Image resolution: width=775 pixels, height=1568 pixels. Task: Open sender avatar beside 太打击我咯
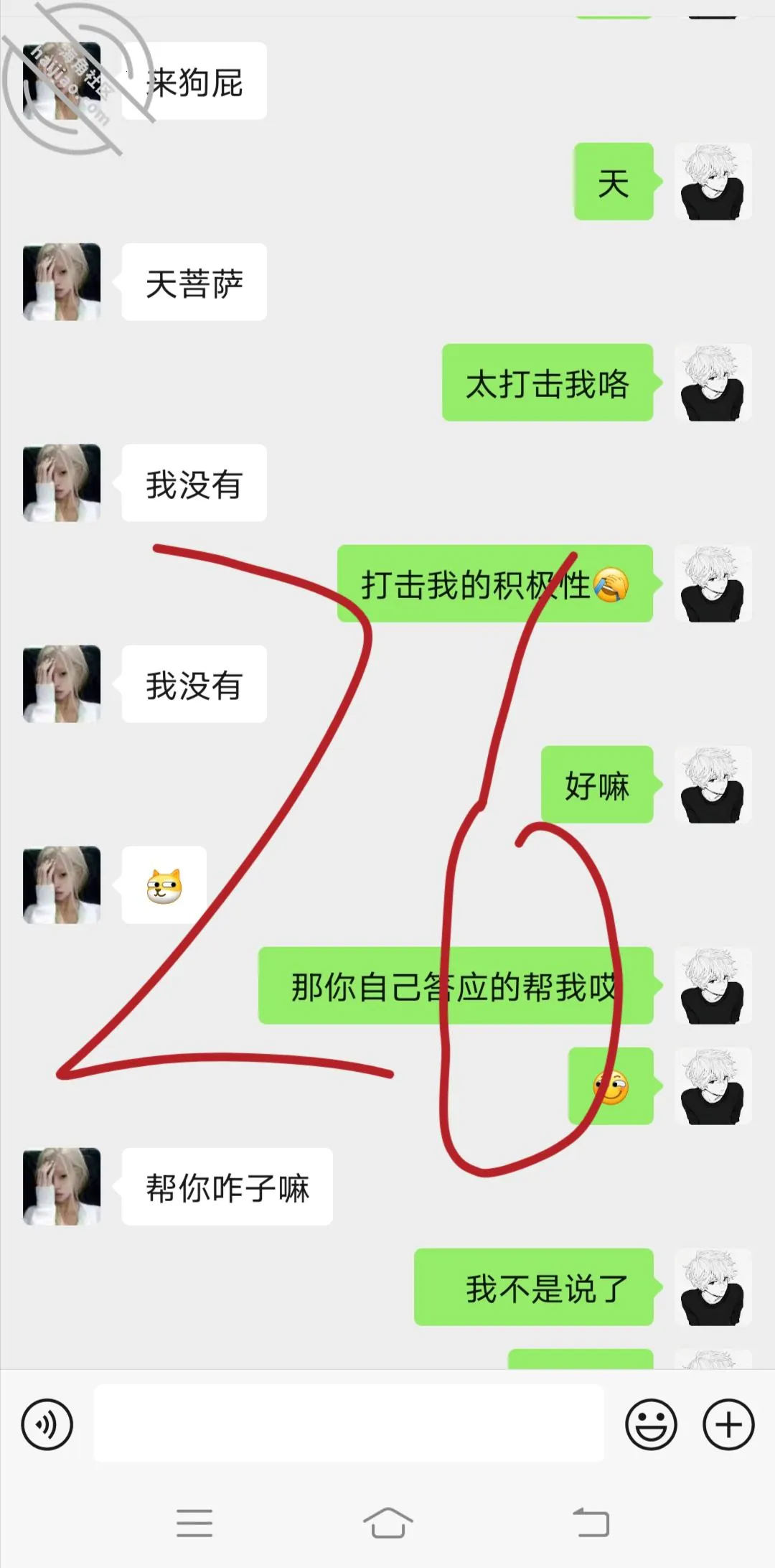coord(713,382)
